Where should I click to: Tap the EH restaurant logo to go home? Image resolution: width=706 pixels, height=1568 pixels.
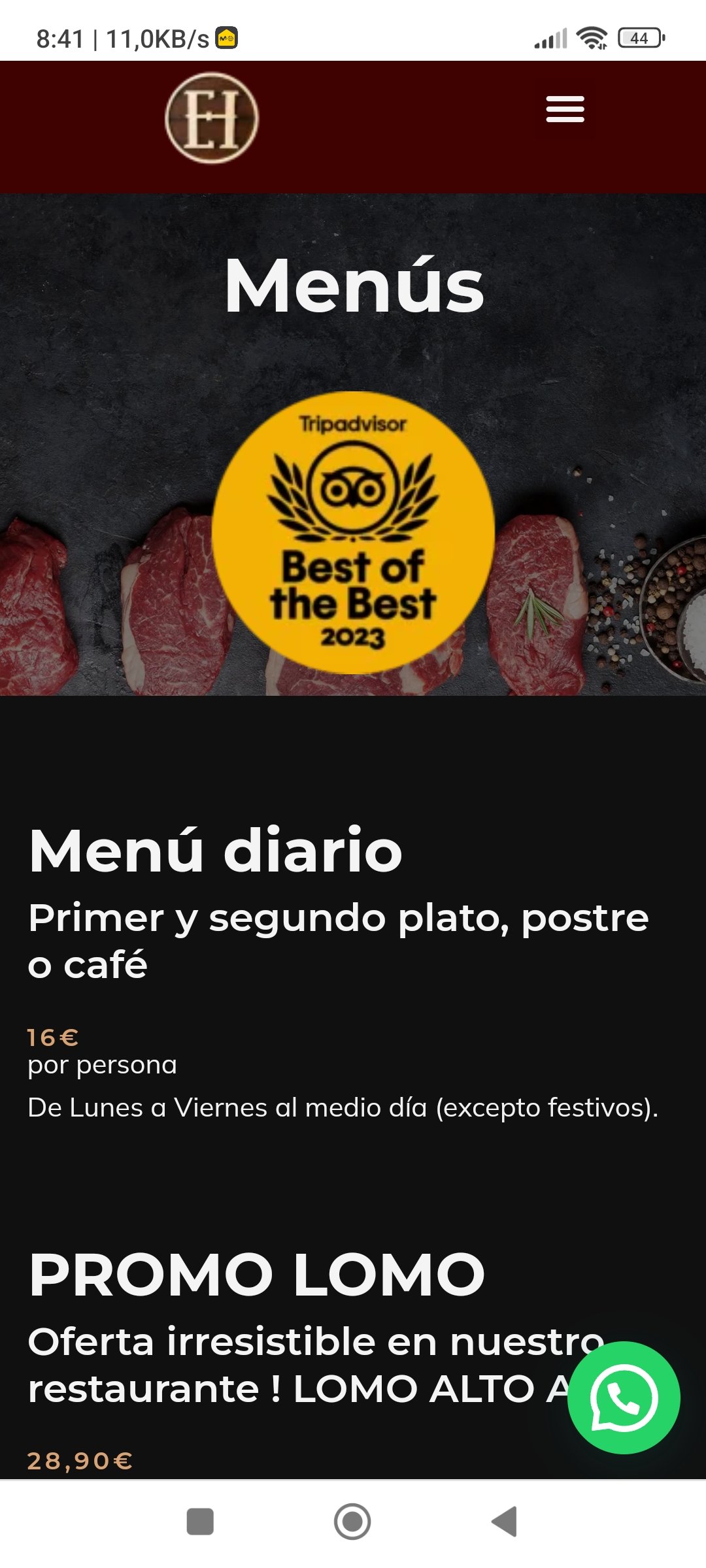(x=212, y=118)
